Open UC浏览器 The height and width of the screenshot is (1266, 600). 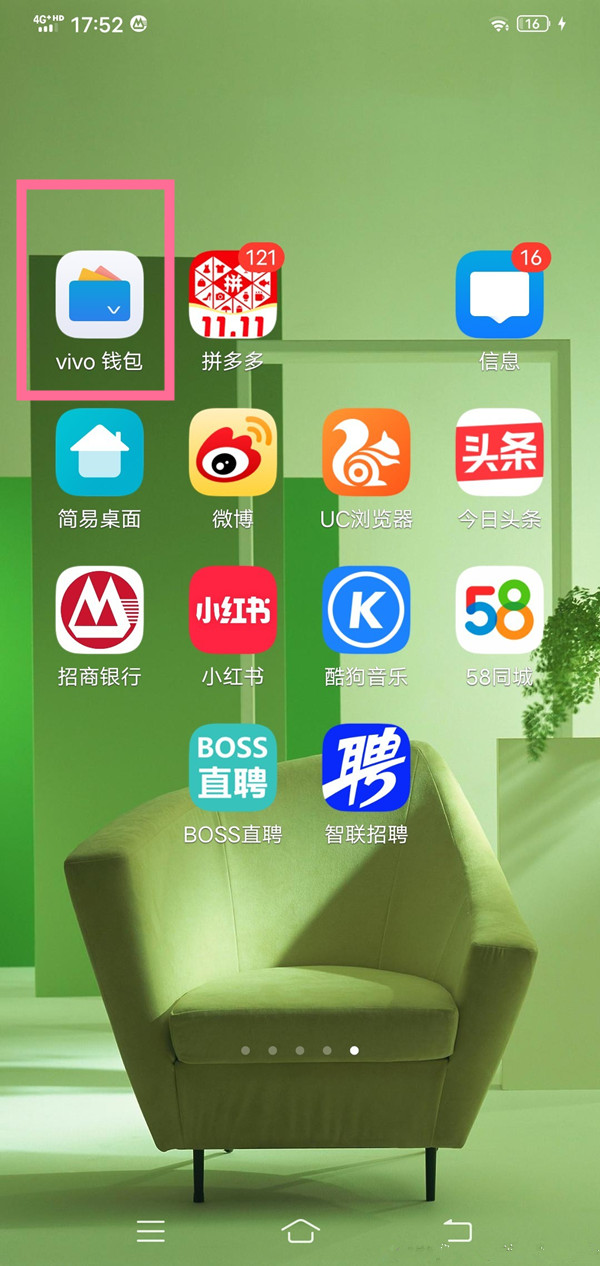click(x=366, y=452)
